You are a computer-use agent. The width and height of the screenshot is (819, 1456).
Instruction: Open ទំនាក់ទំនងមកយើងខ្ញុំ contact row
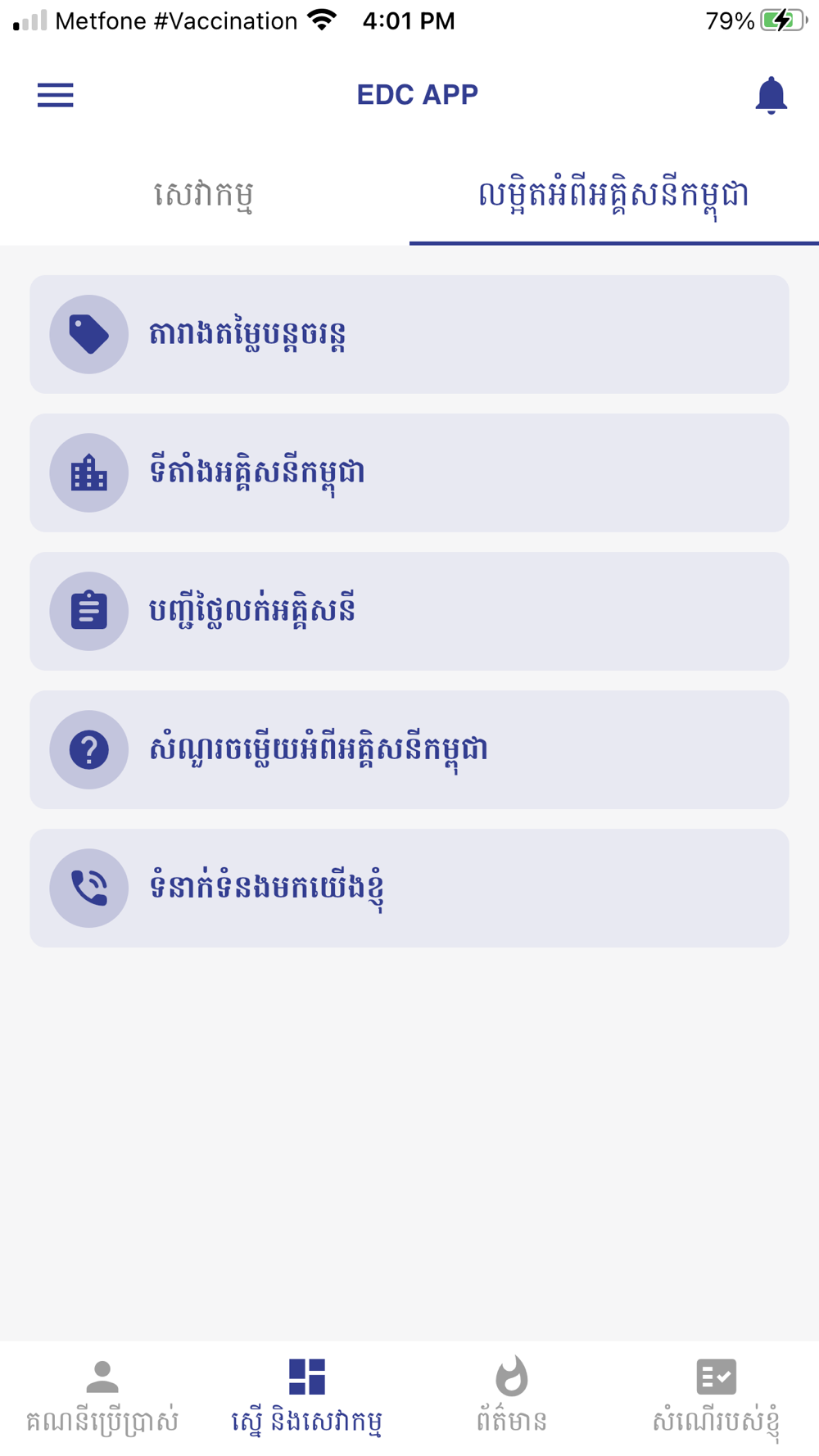click(409, 888)
